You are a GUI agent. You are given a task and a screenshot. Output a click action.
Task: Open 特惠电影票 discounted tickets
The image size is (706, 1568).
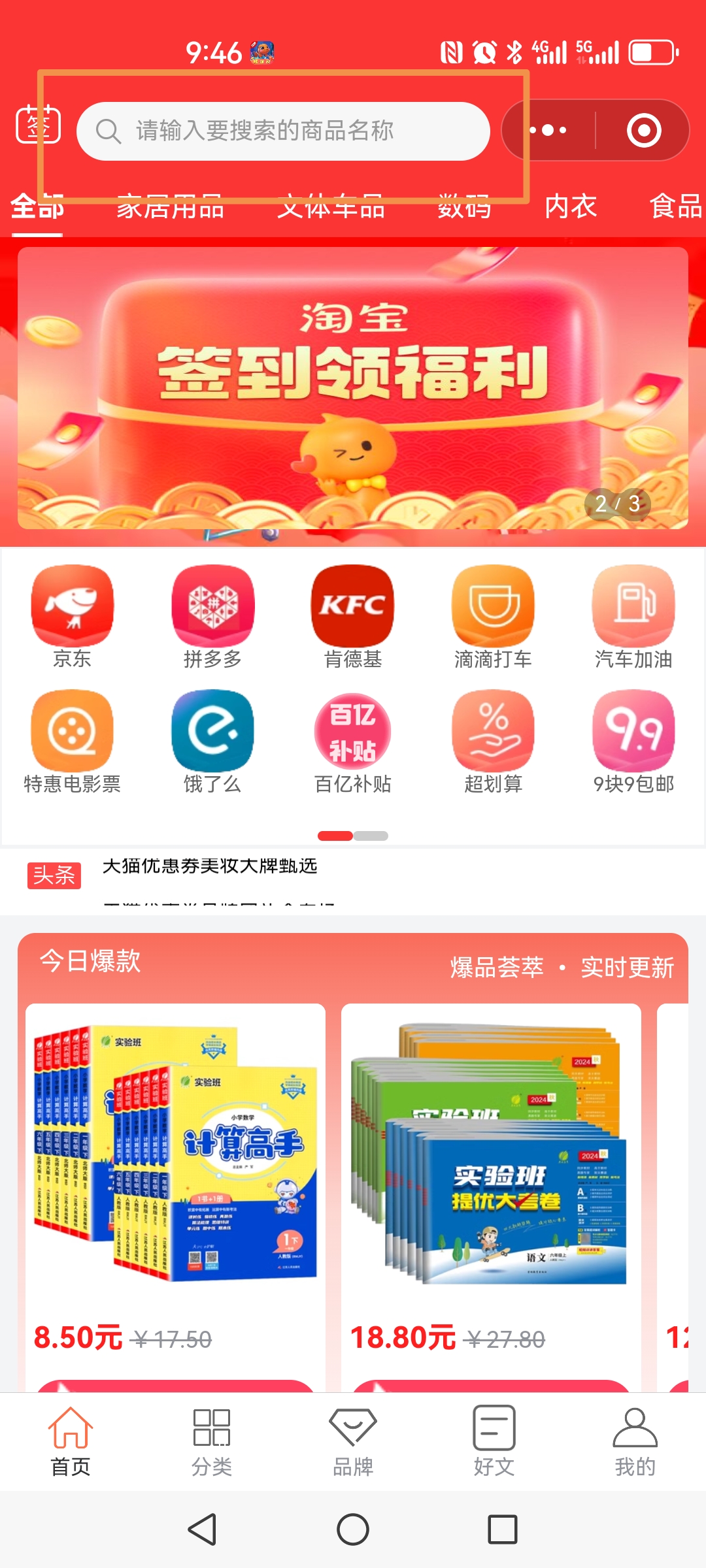[72, 742]
